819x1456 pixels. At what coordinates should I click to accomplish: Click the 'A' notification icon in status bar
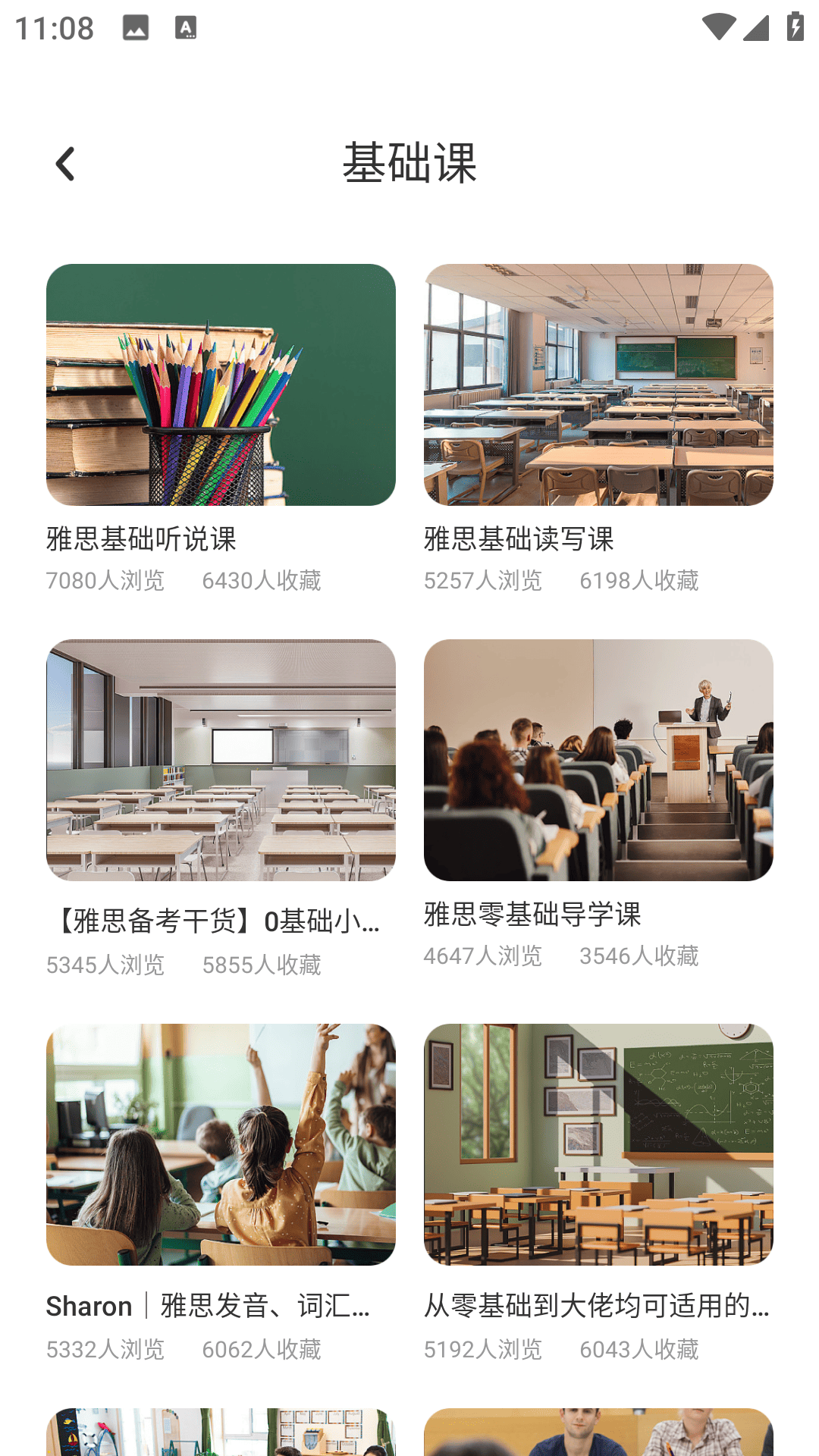coord(187,29)
